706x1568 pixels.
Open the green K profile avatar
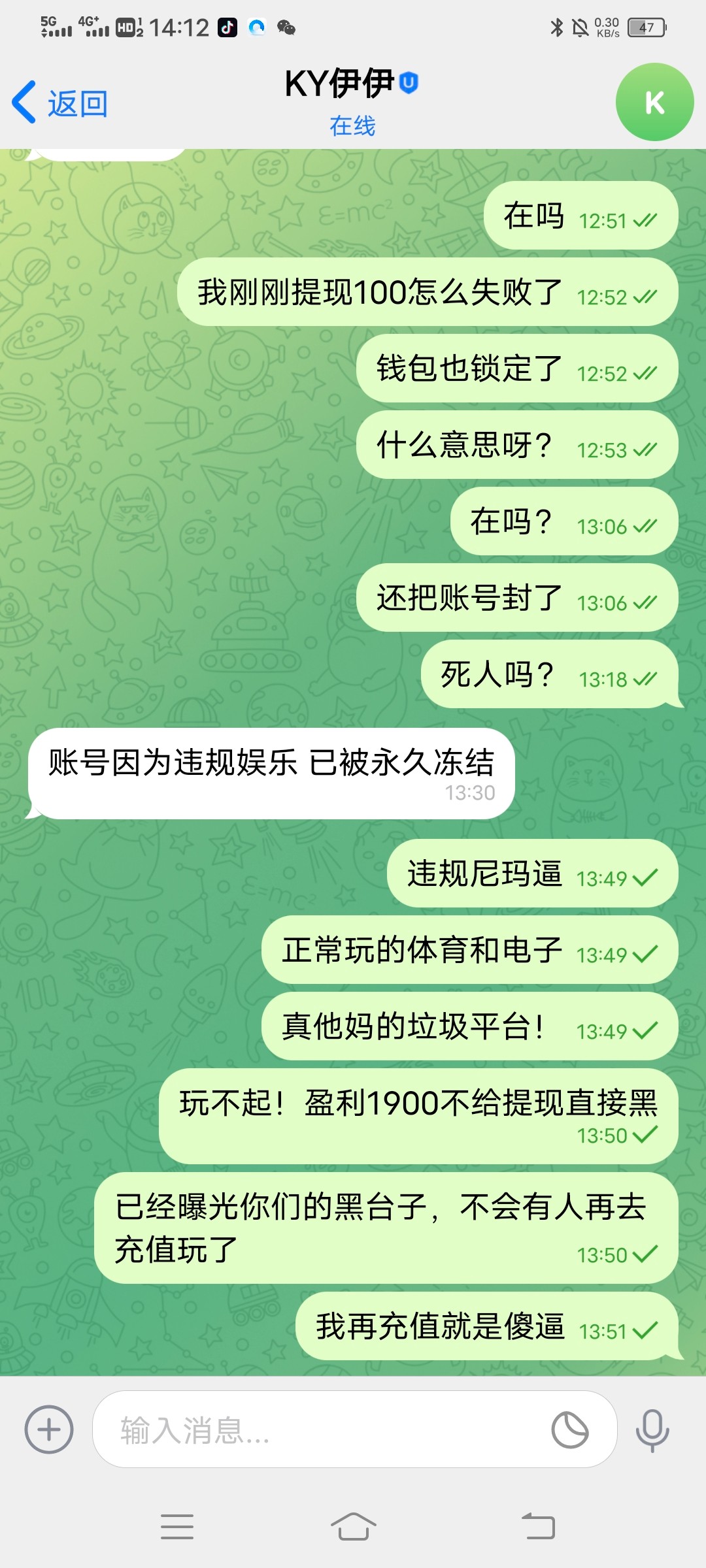pyautogui.click(x=654, y=103)
